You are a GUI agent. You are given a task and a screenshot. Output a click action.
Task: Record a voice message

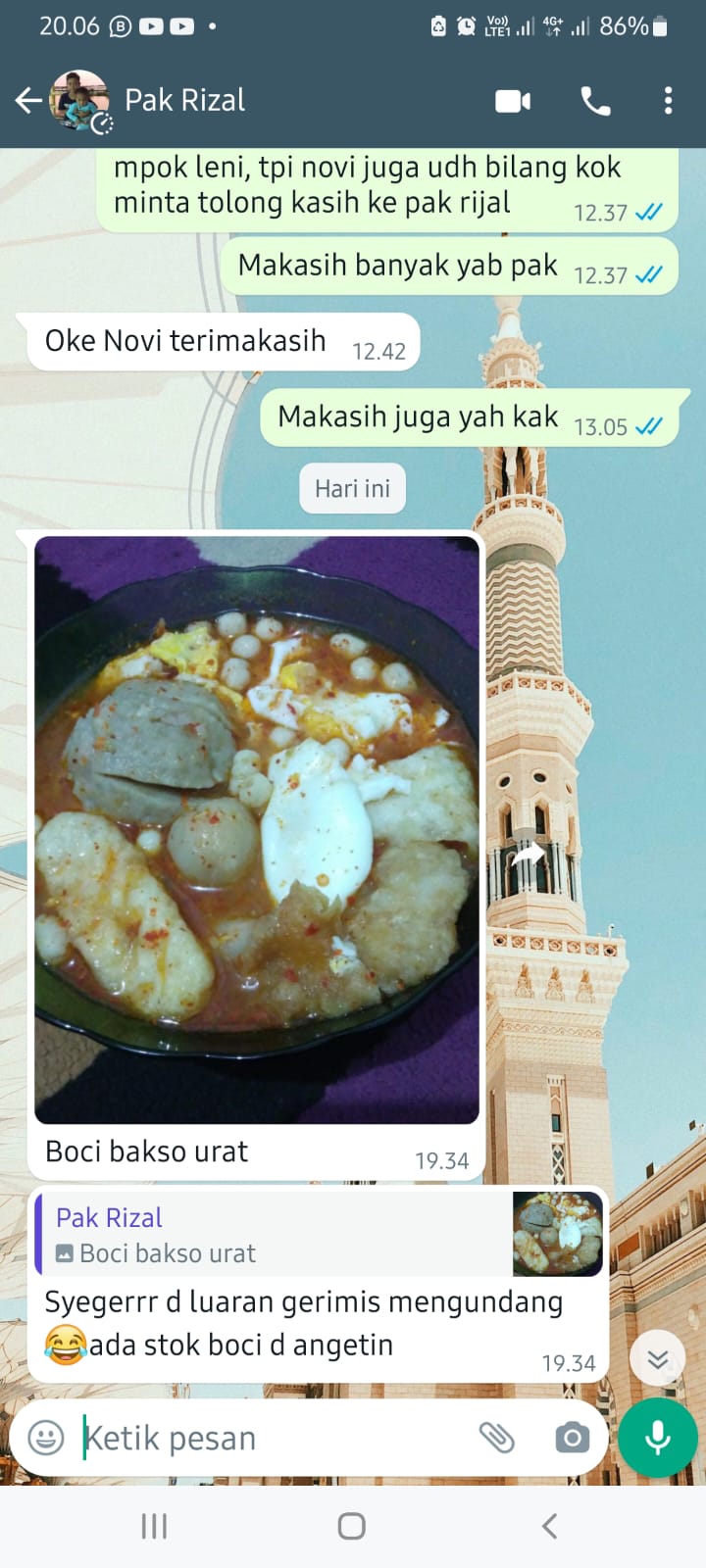658,1438
